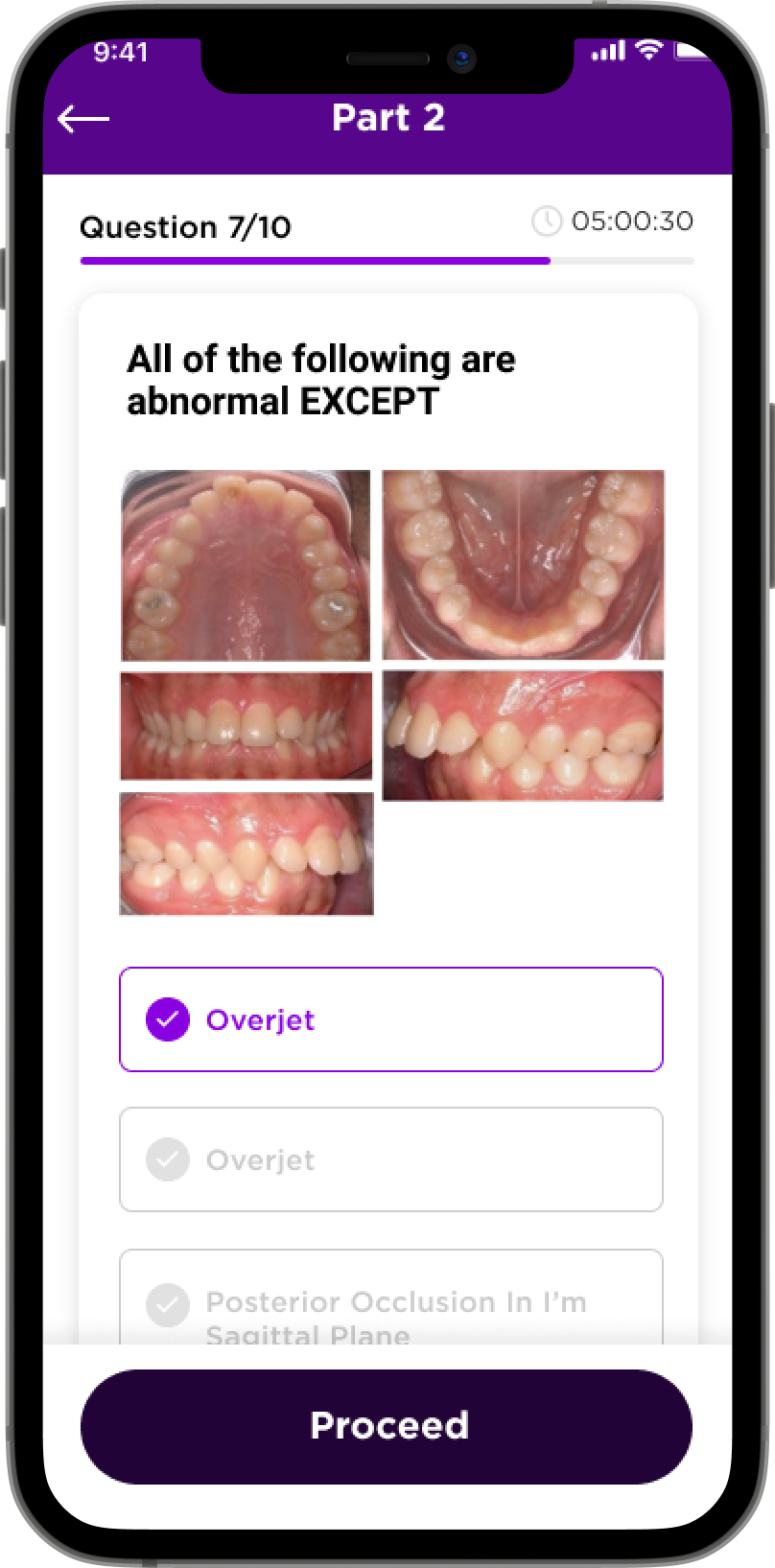
Task: Select the Posterior Occlusion answer option
Action: [390, 1306]
